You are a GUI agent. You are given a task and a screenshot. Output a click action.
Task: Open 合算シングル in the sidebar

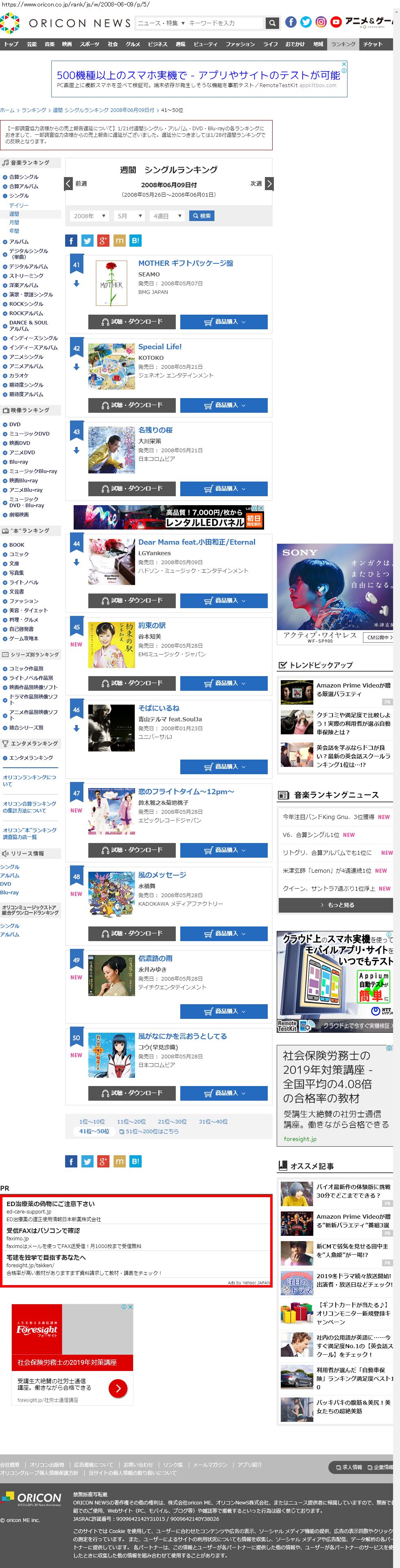(23, 177)
